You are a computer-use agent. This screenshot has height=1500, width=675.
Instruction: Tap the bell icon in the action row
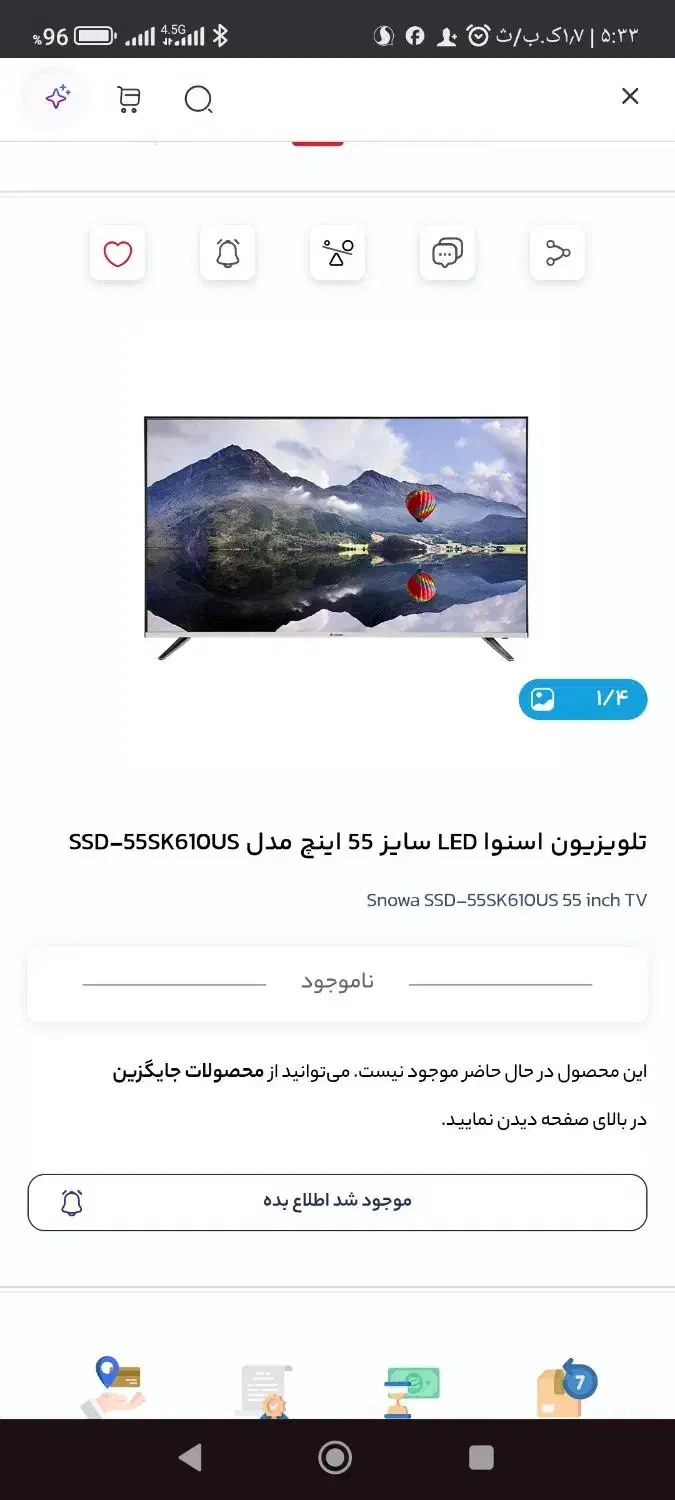228,254
